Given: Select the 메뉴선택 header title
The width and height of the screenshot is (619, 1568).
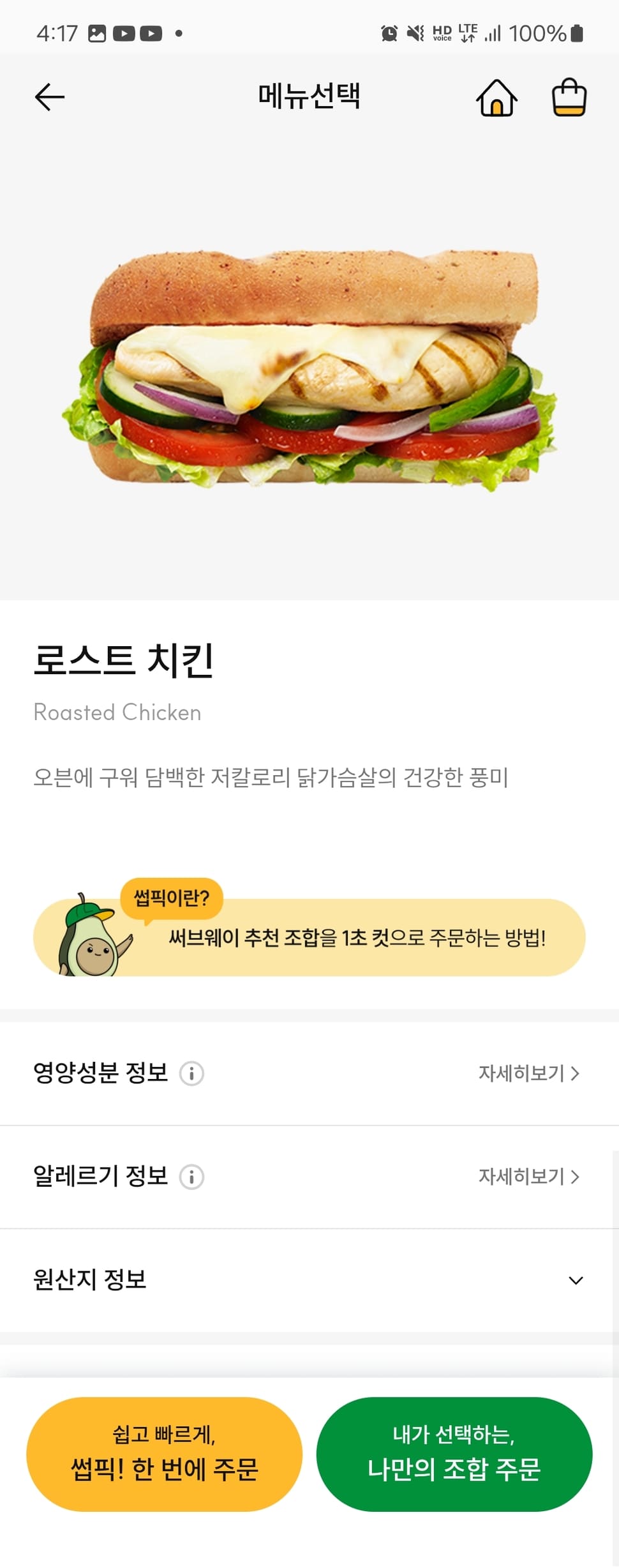Looking at the screenshot, I should (310, 97).
